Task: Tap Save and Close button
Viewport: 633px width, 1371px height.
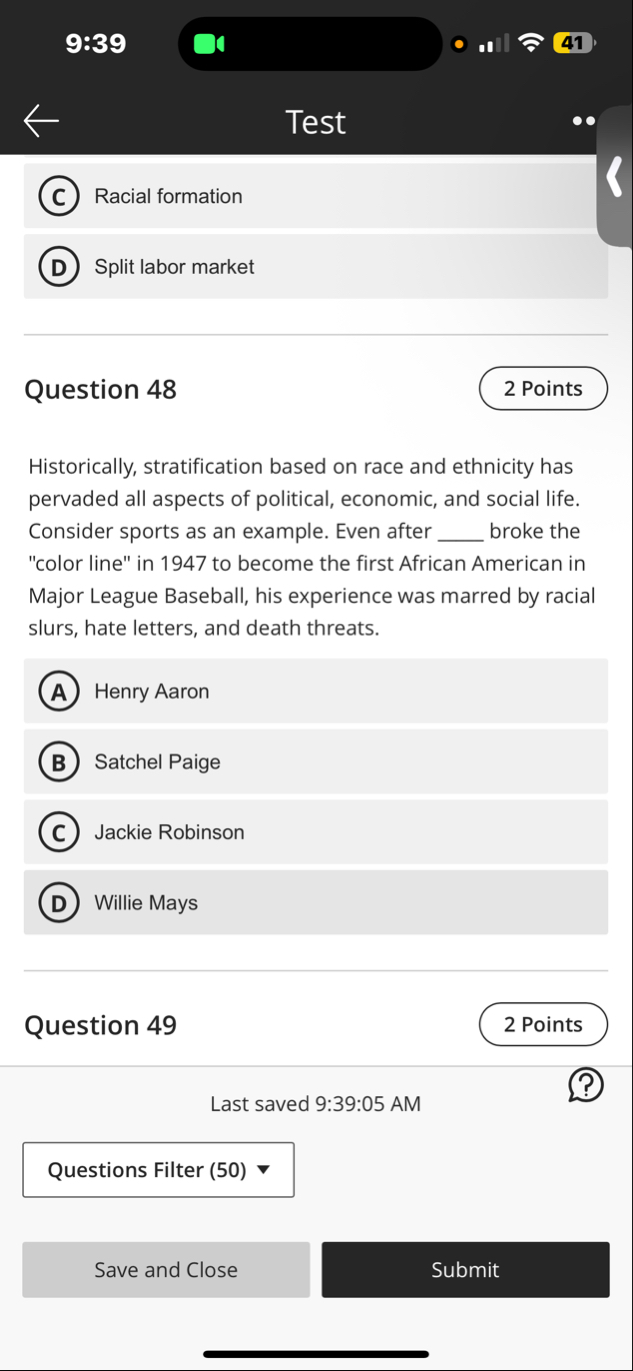Action: [166, 1270]
